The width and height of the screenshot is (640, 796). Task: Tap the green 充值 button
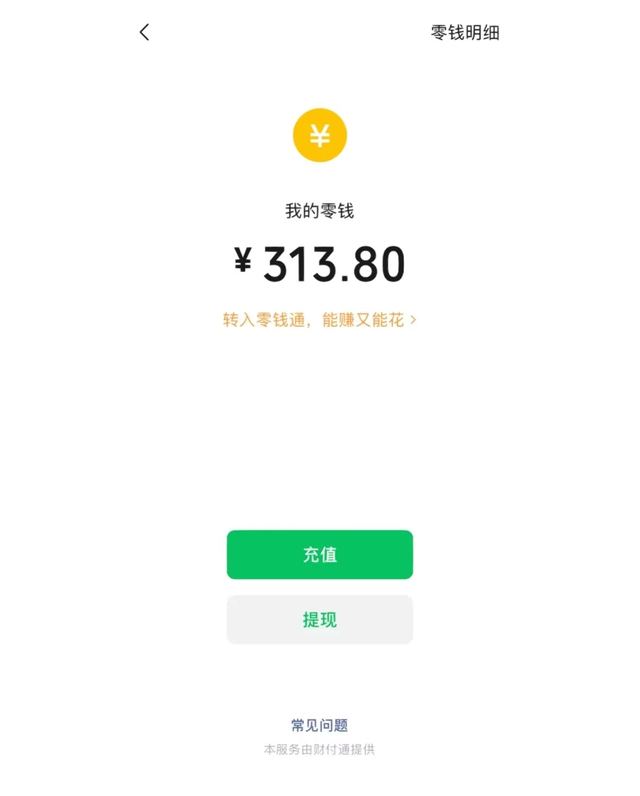pyautogui.click(x=319, y=555)
